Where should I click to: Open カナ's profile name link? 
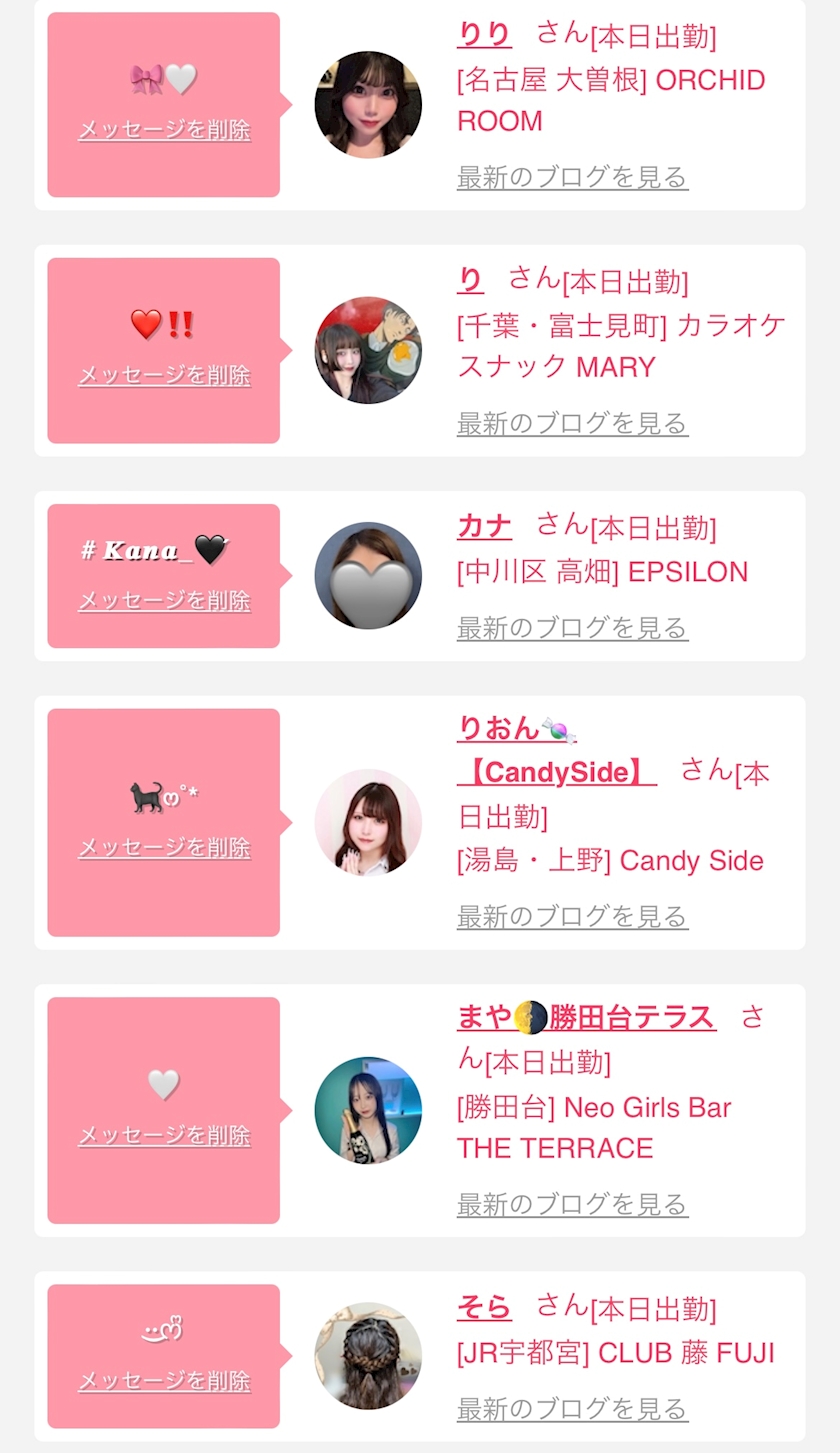484,526
